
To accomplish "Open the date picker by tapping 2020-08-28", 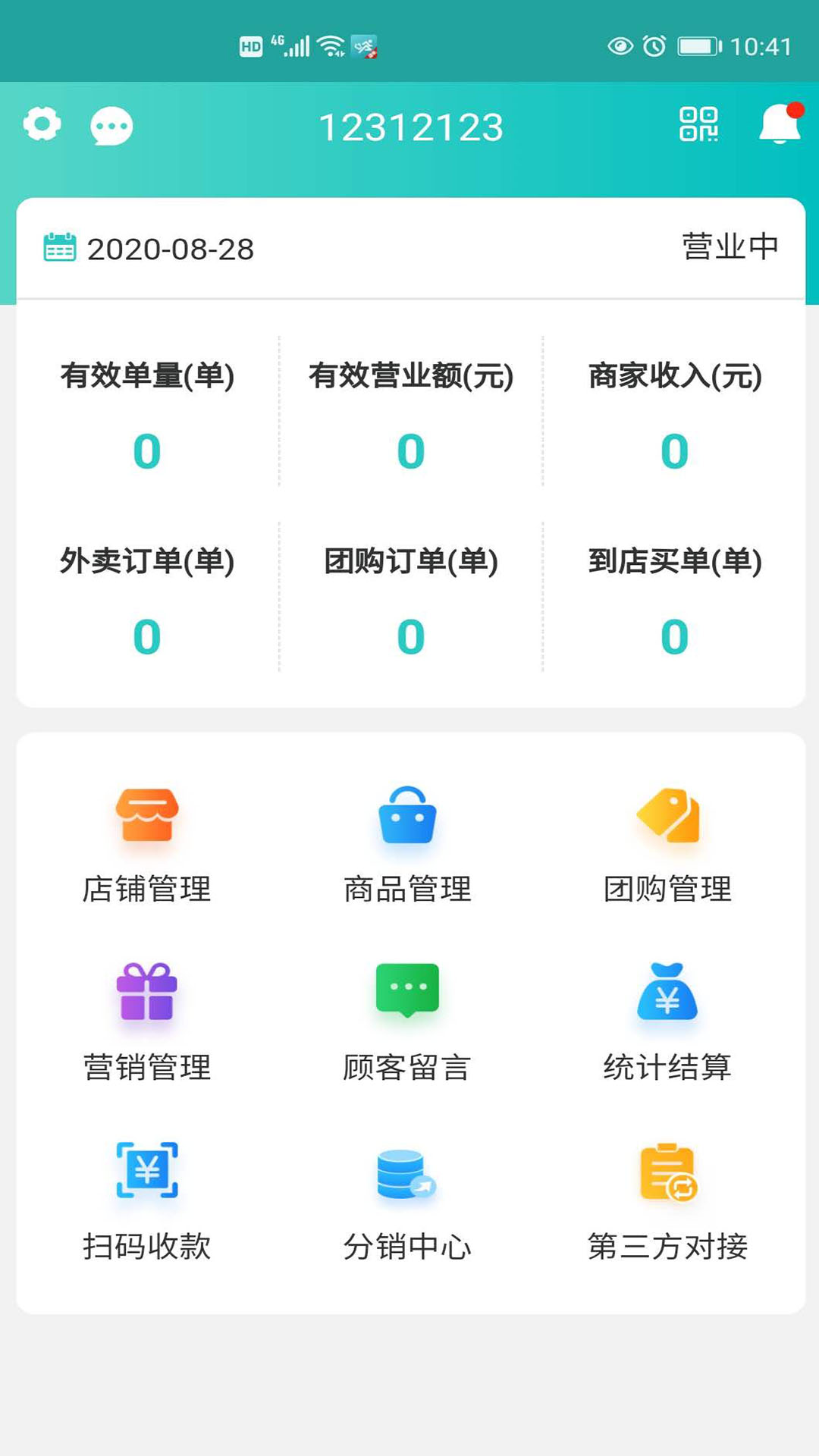I will click(171, 249).
